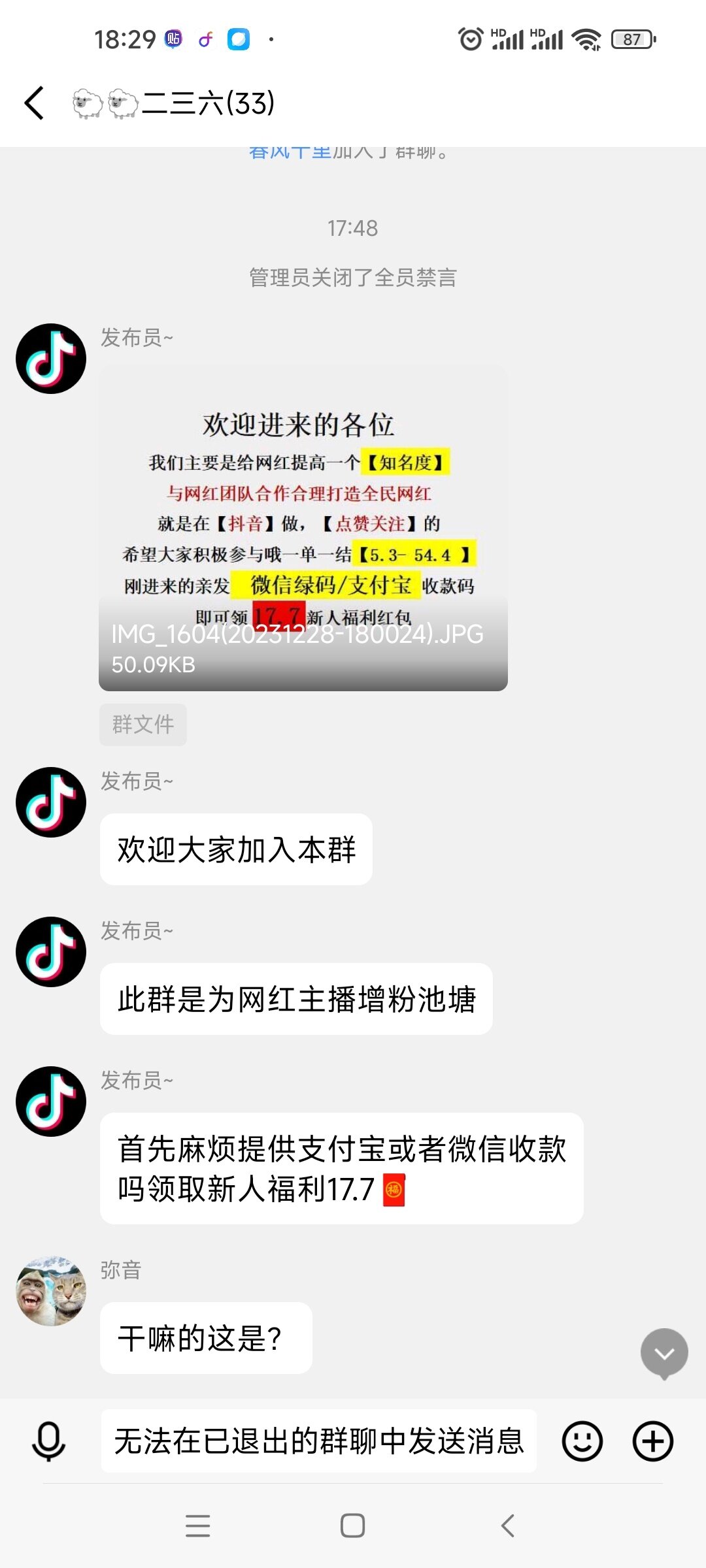Go back from the 二三六 group chat
Screen dimensions: 706x1568
point(34,103)
